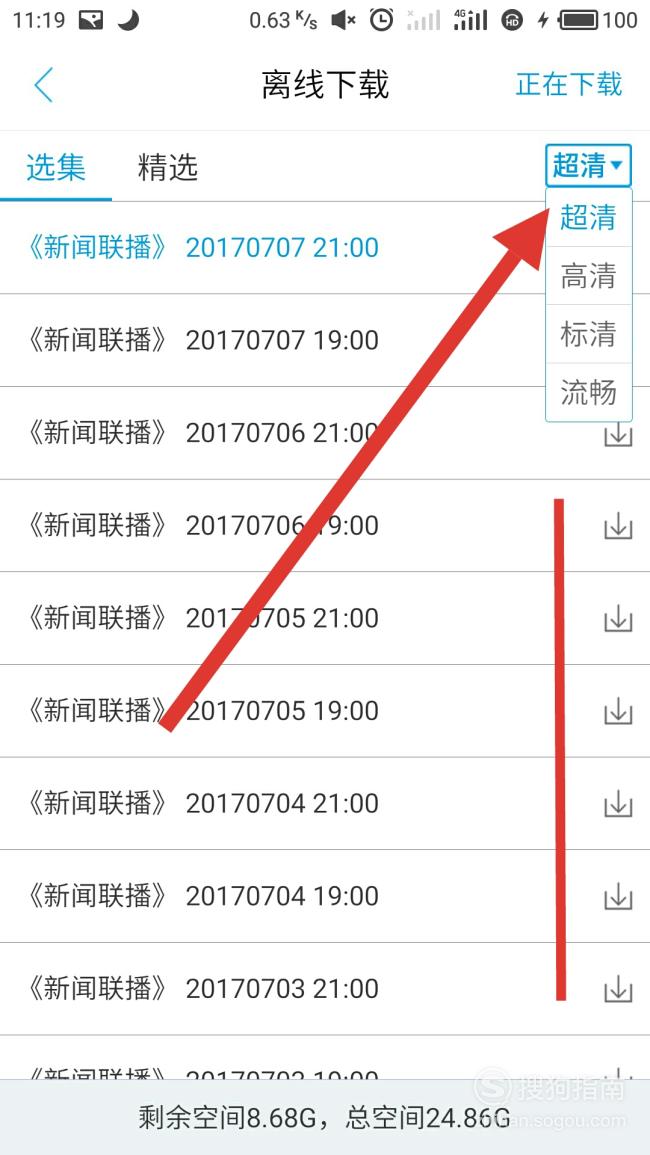Choose 高清 quality from the dropdown

coord(588,276)
